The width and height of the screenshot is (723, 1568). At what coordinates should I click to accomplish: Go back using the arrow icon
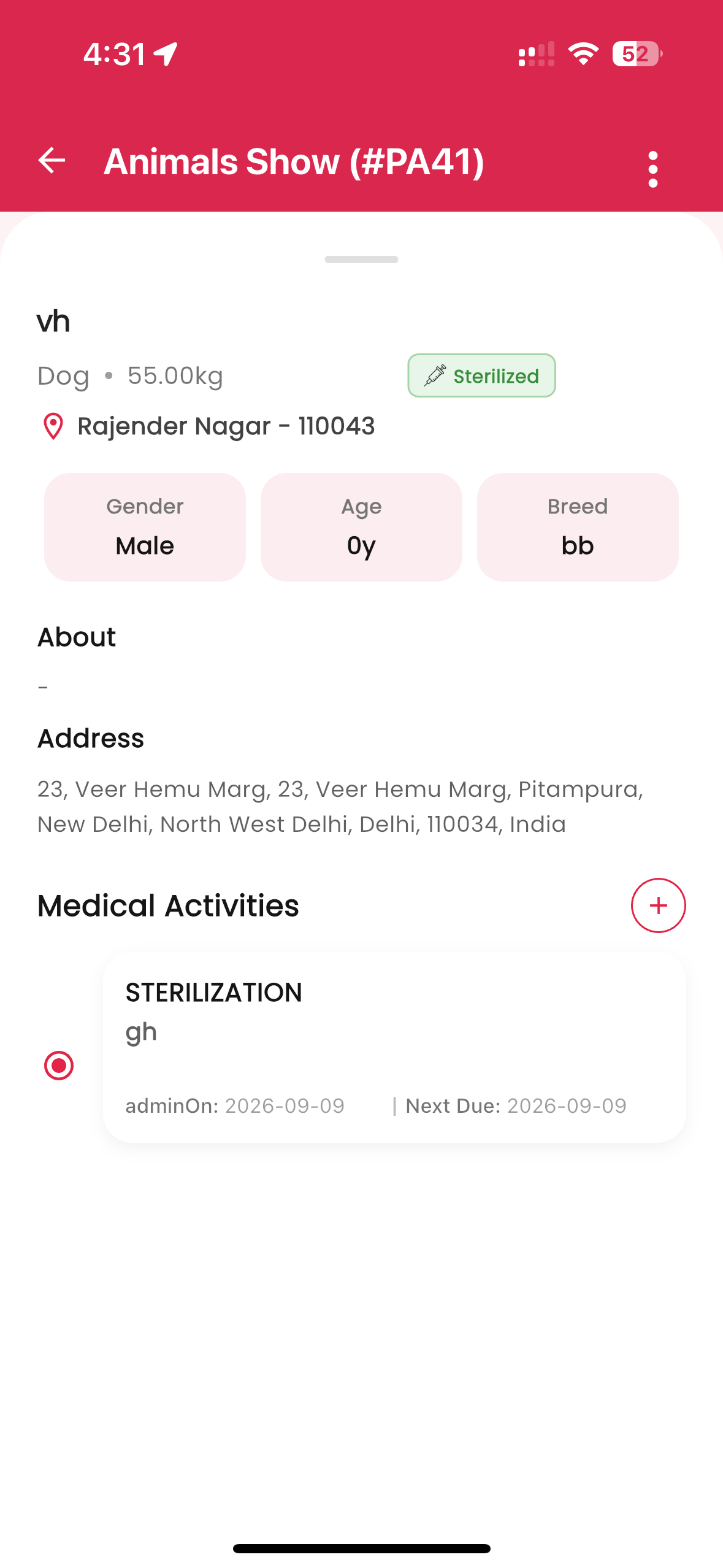pos(52,161)
